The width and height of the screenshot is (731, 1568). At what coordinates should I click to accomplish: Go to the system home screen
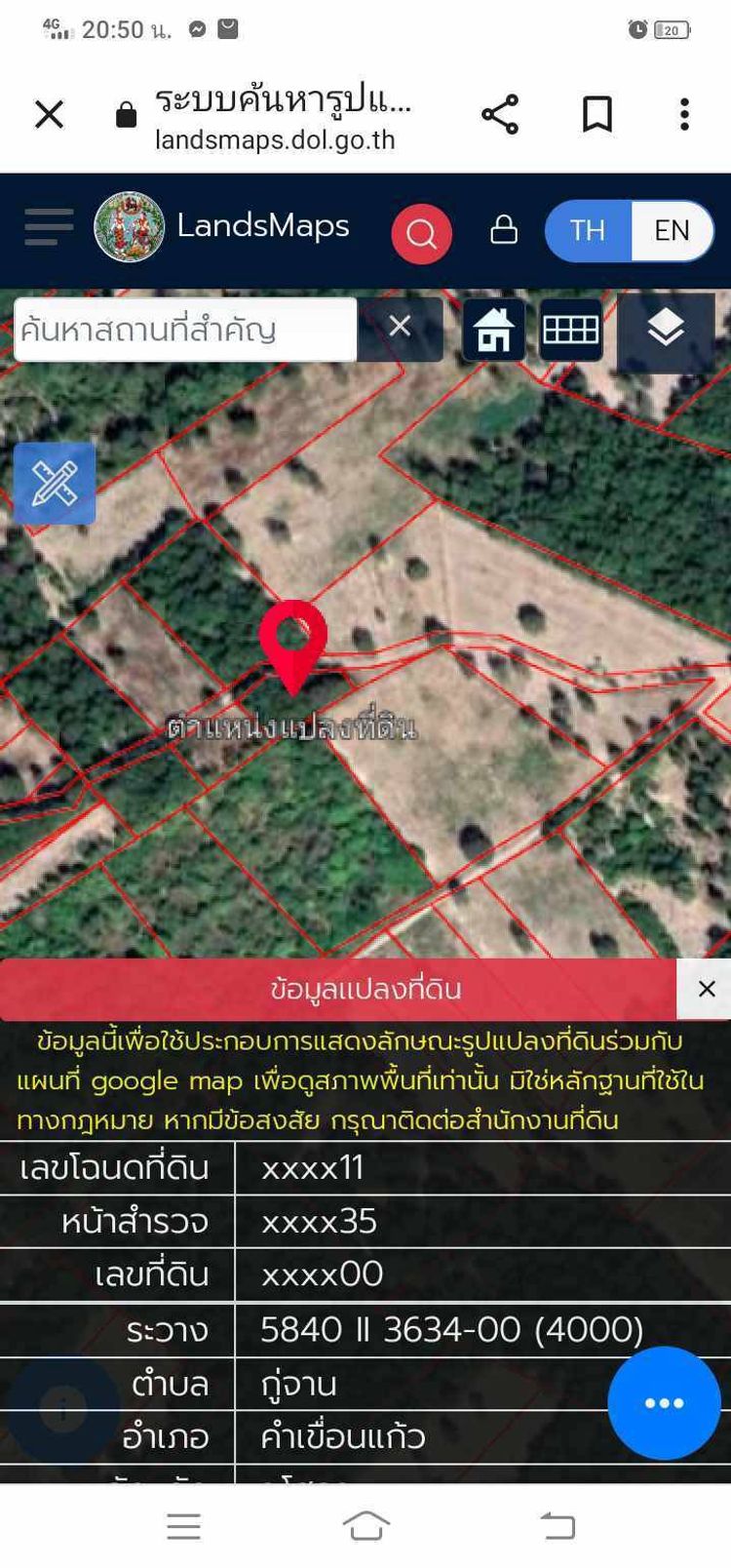tap(366, 1524)
